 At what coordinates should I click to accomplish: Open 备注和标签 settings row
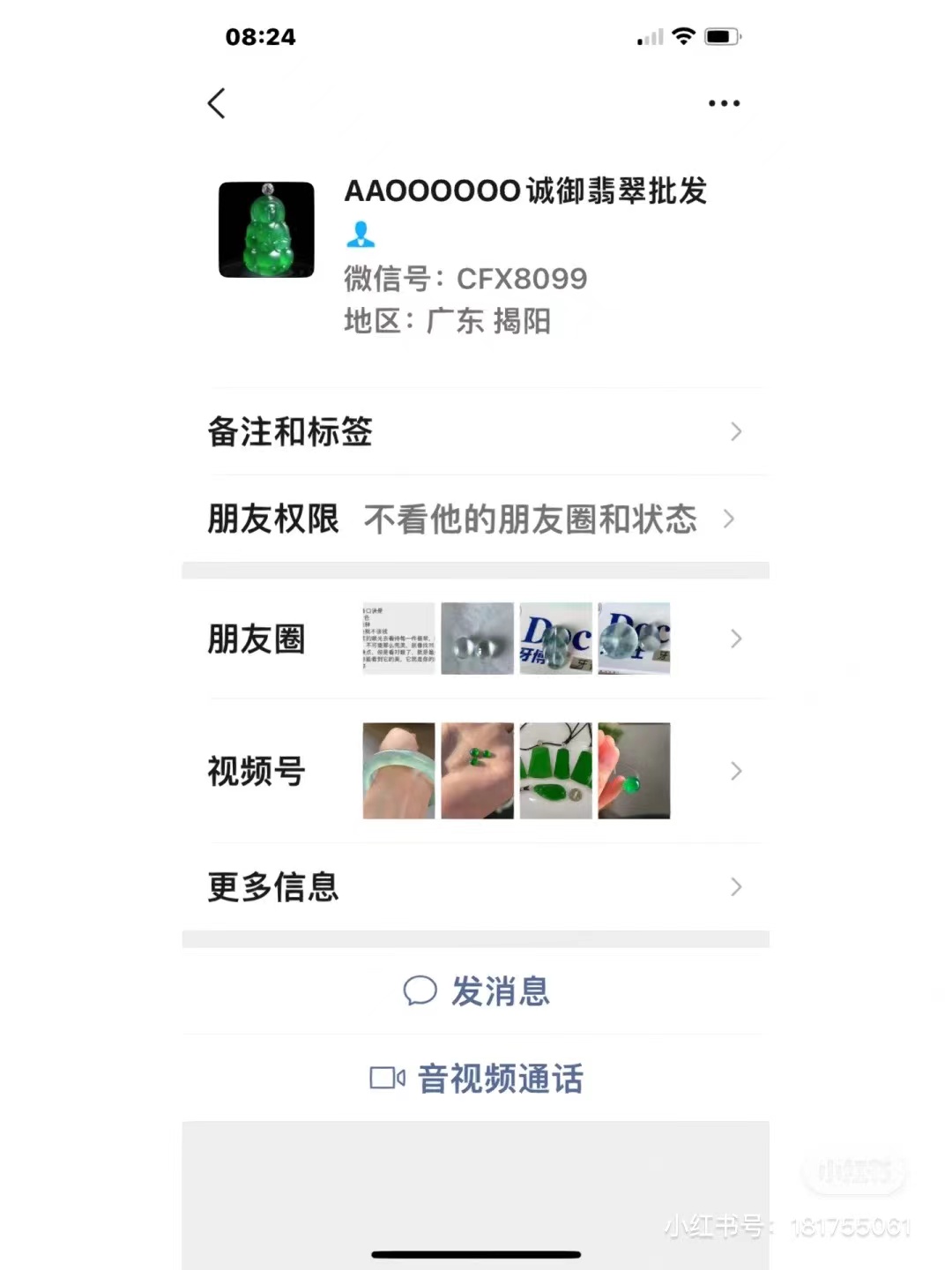click(476, 432)
